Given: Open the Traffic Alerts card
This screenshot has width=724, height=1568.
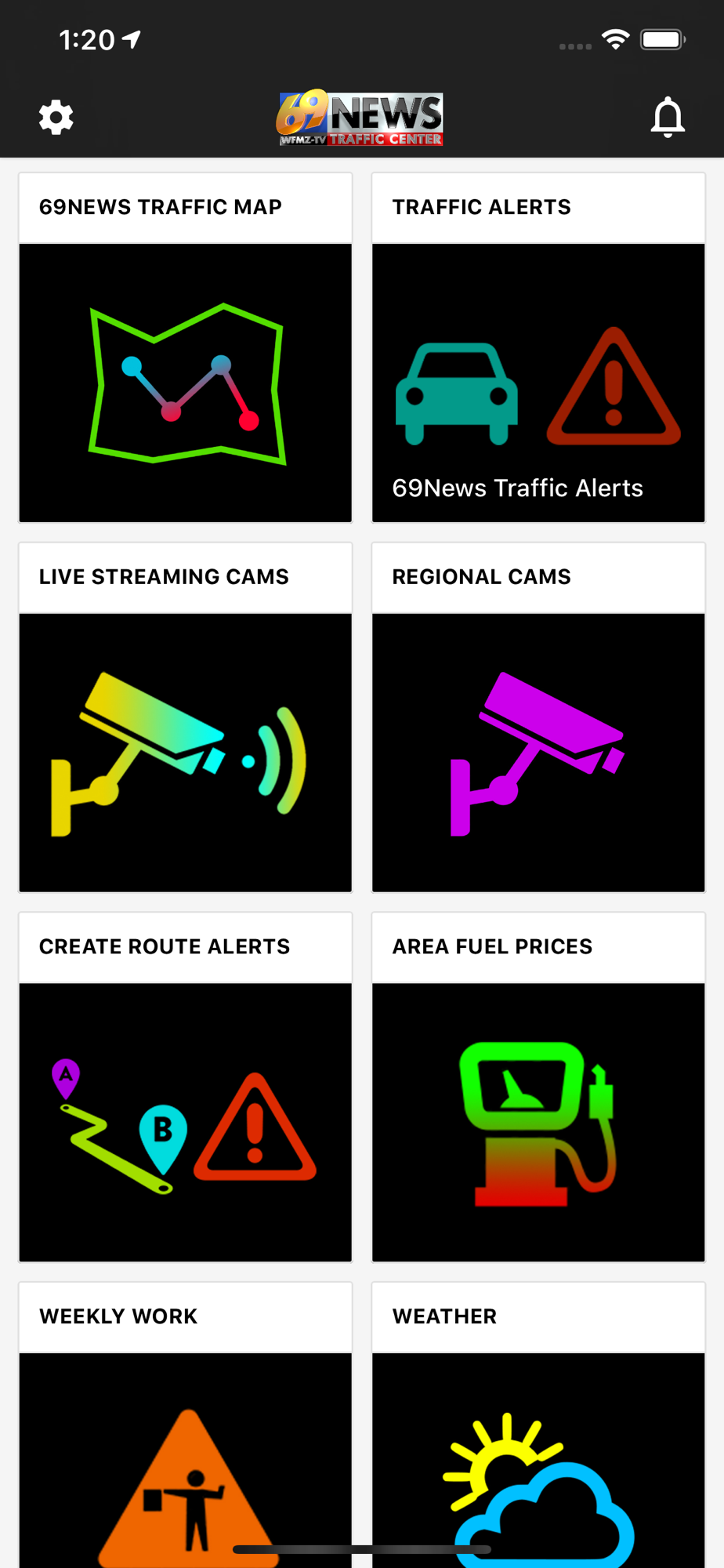Looking at the screenshot, I should point(538,347).
